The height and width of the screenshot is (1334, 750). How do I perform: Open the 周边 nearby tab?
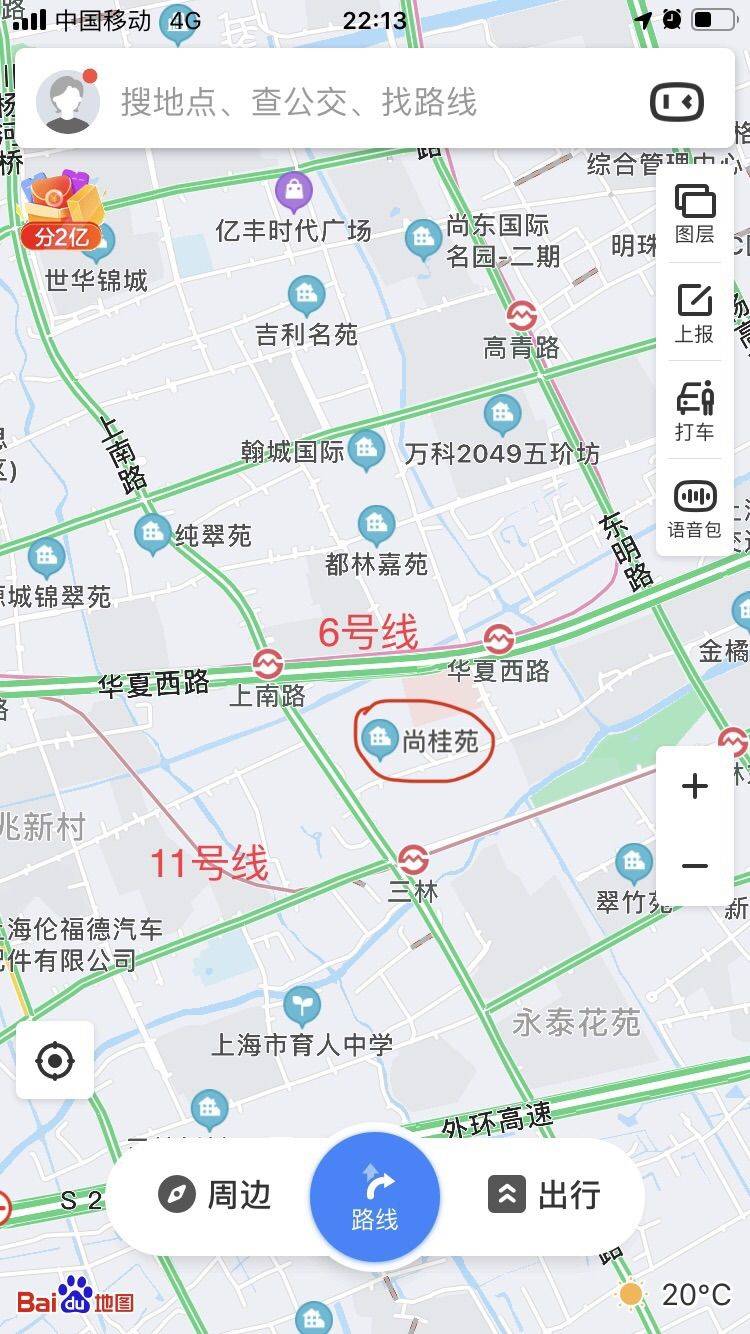[215, 1195]
